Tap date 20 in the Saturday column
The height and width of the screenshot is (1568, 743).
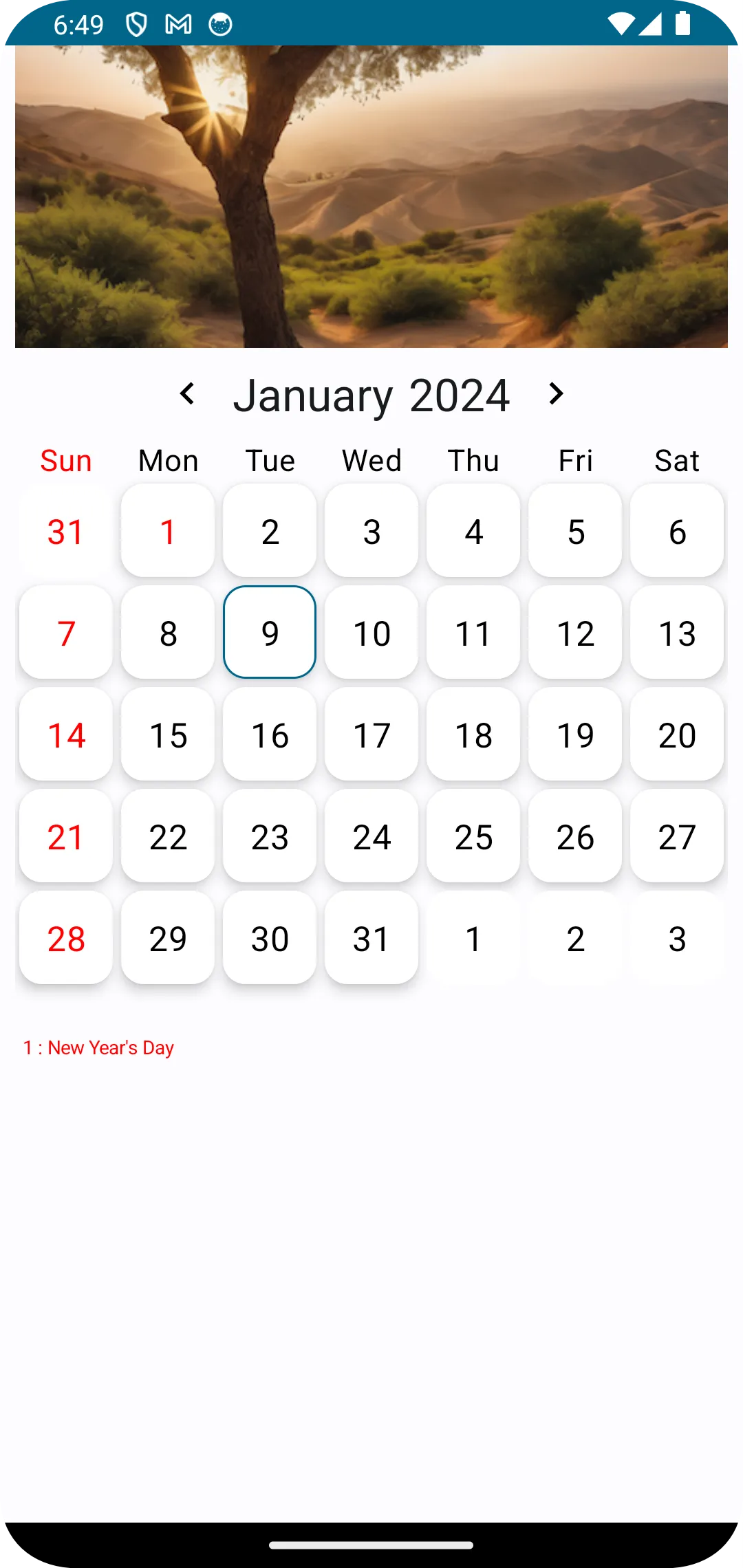click(x=677, y=734)
